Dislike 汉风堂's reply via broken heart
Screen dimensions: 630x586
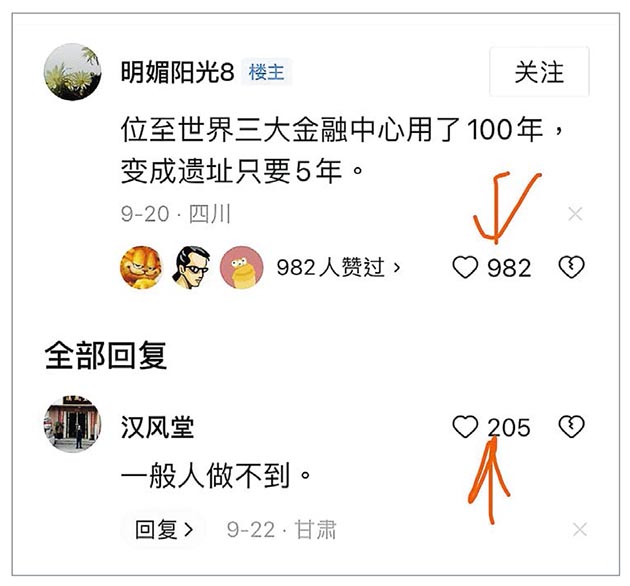pos(571,428)
